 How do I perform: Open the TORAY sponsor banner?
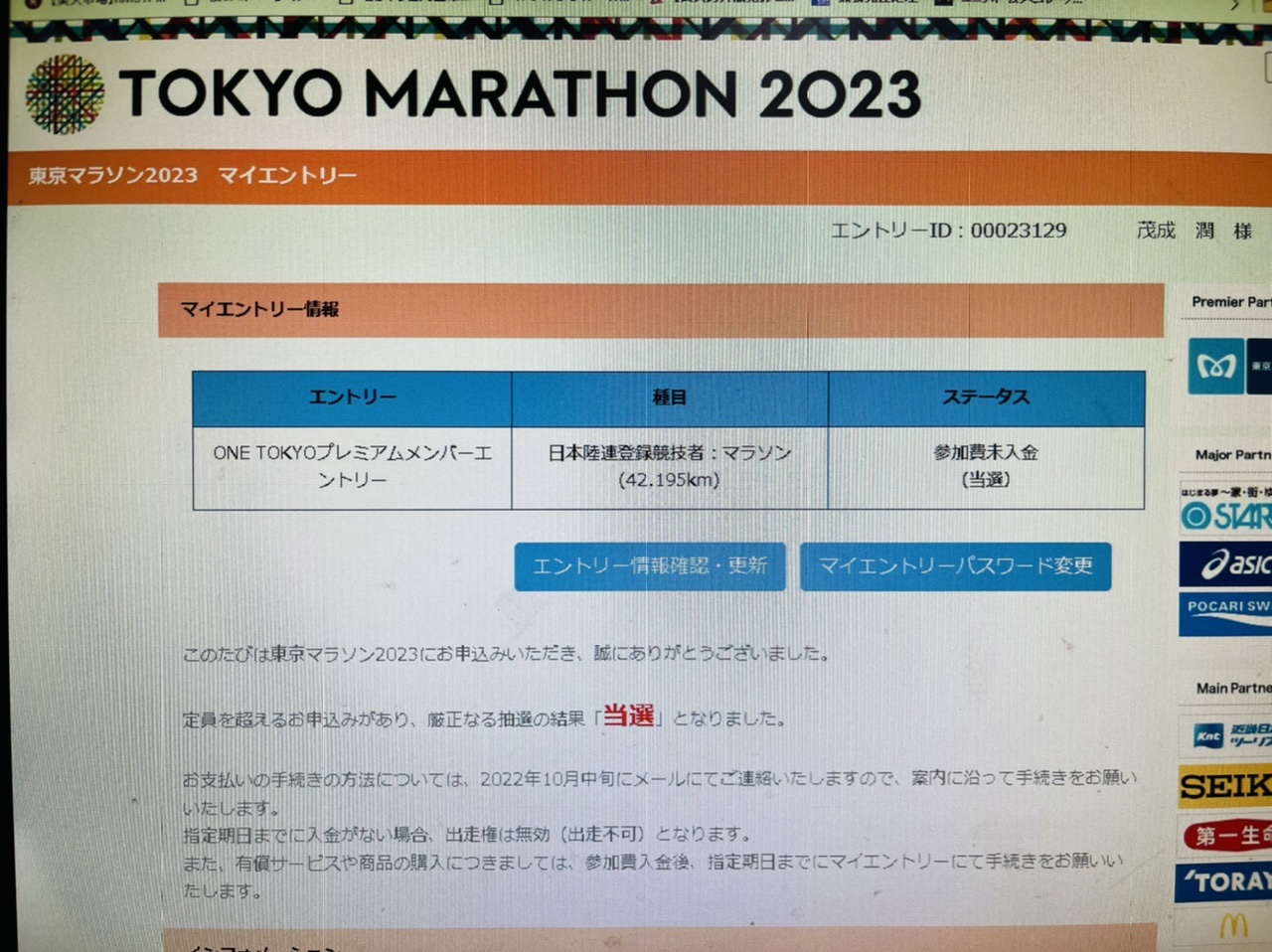pos(1226,881)
